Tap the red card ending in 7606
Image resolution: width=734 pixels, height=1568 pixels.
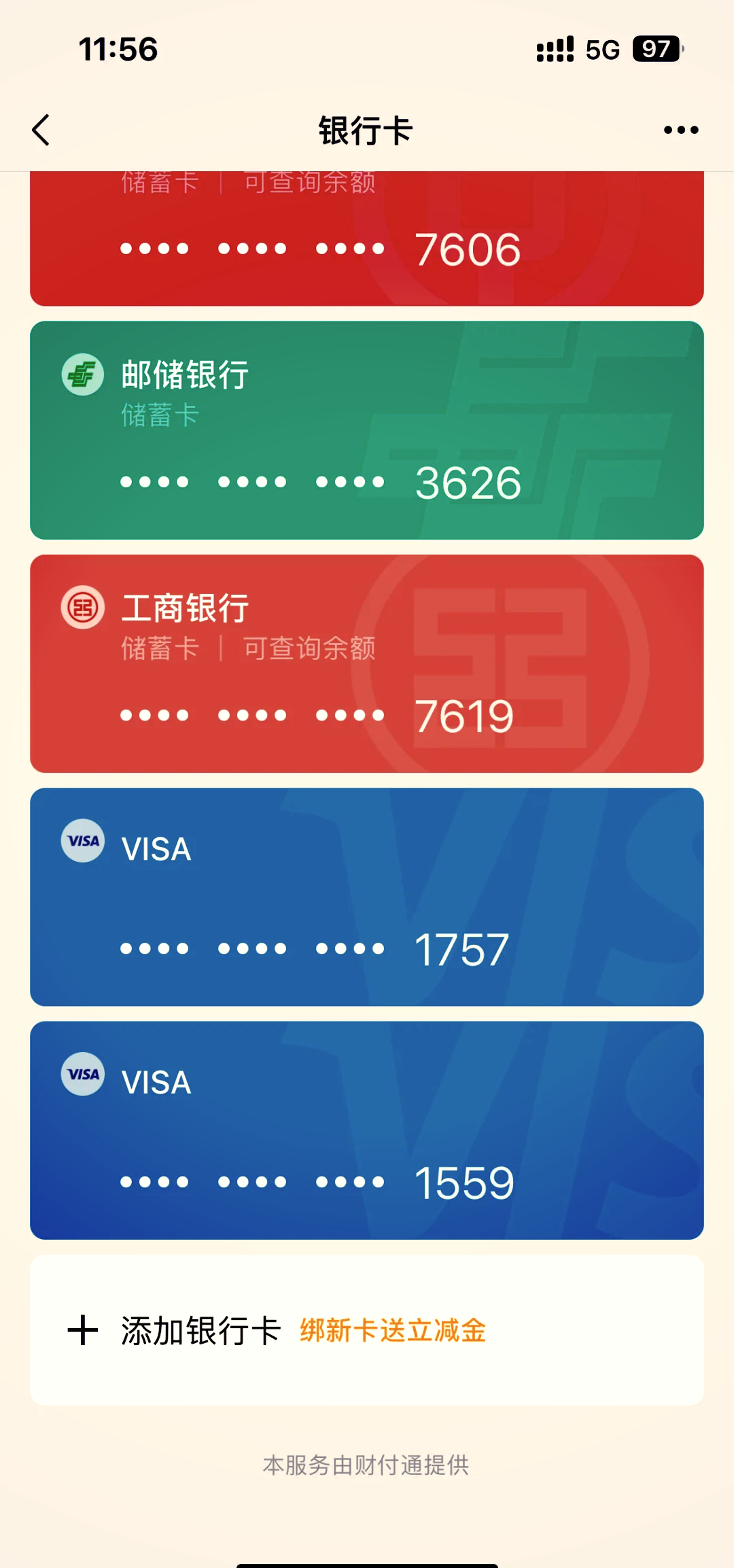pos(367,238)
